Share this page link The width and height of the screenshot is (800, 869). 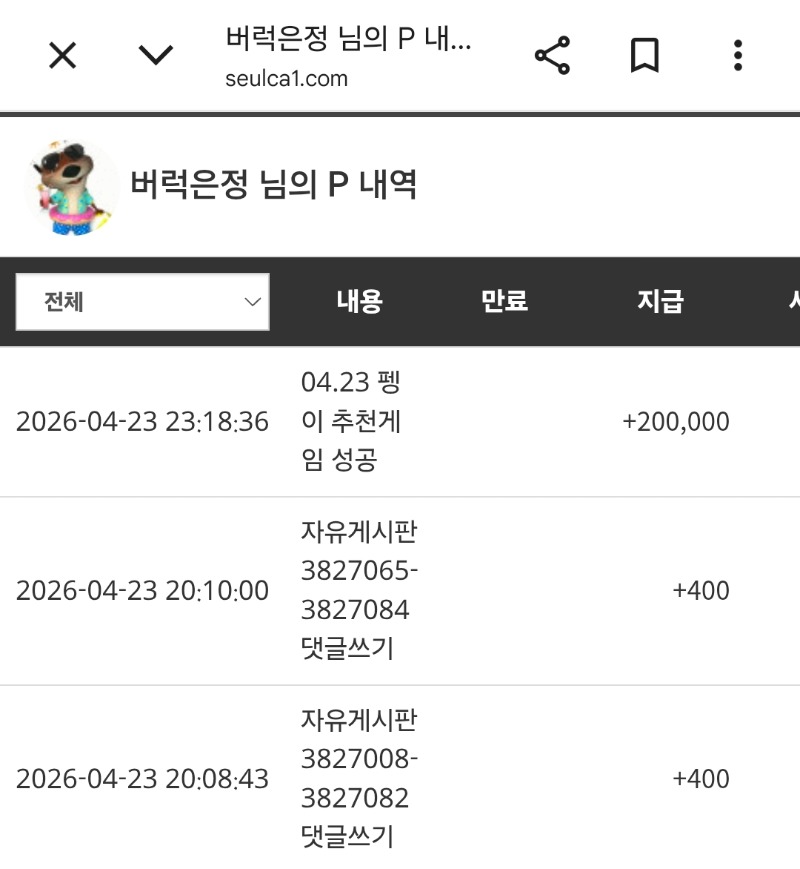point(552,56)
